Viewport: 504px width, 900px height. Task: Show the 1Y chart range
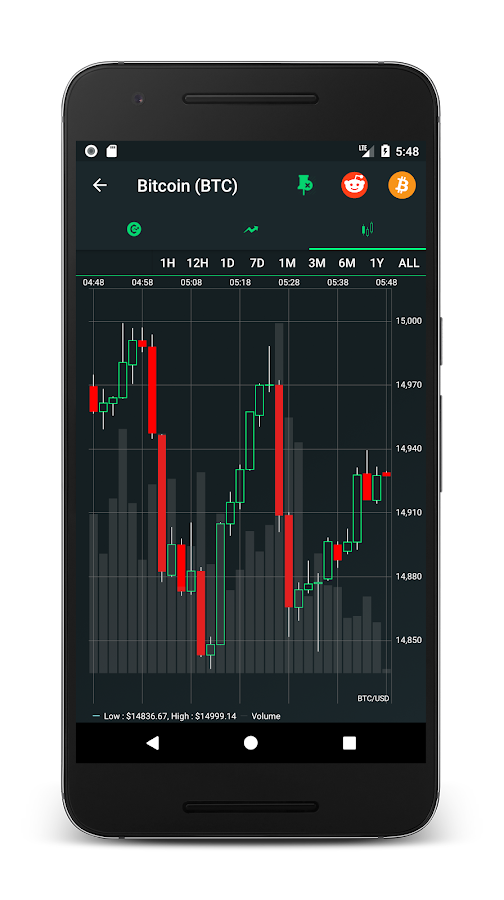coord(377,263)
